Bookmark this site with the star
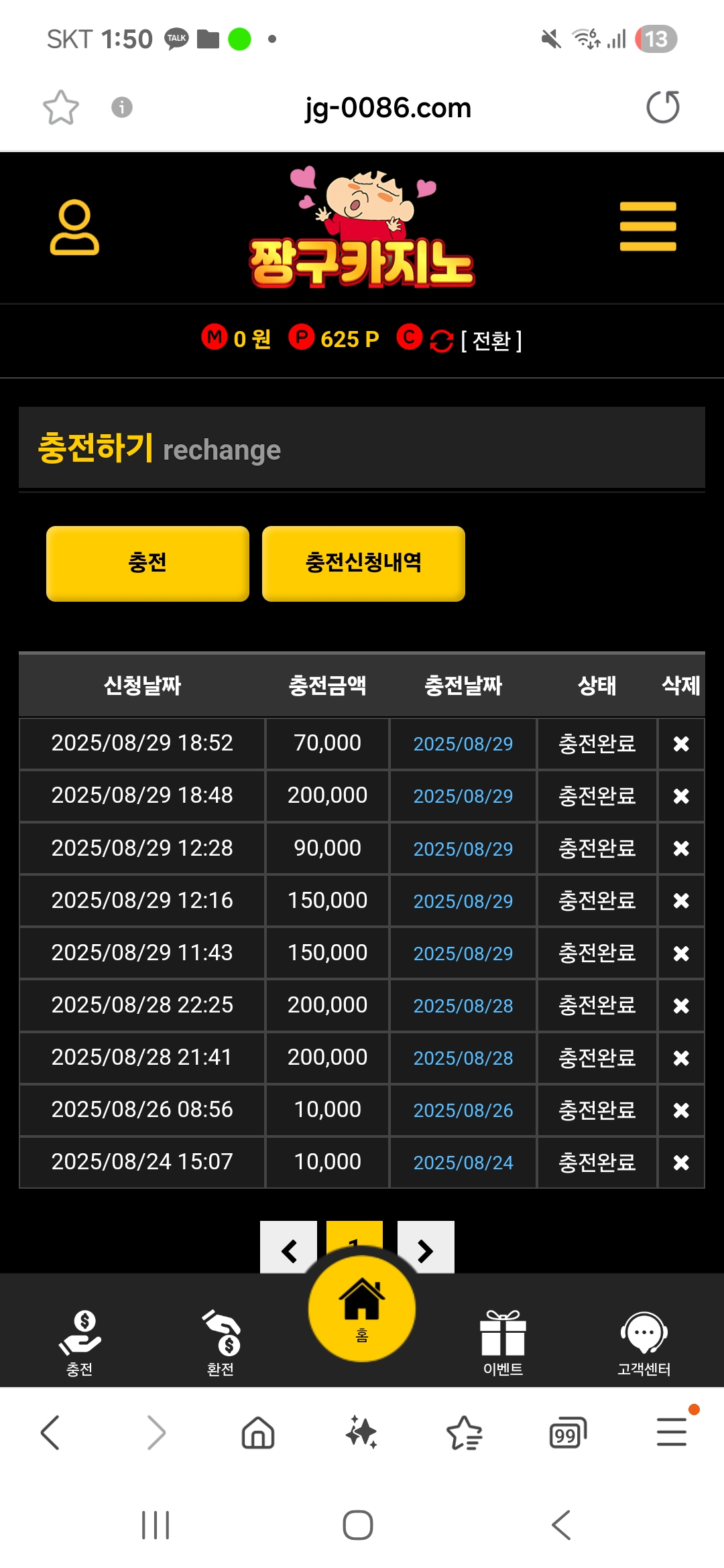Viewport: 724px width, 1568px height. point(61,107)
